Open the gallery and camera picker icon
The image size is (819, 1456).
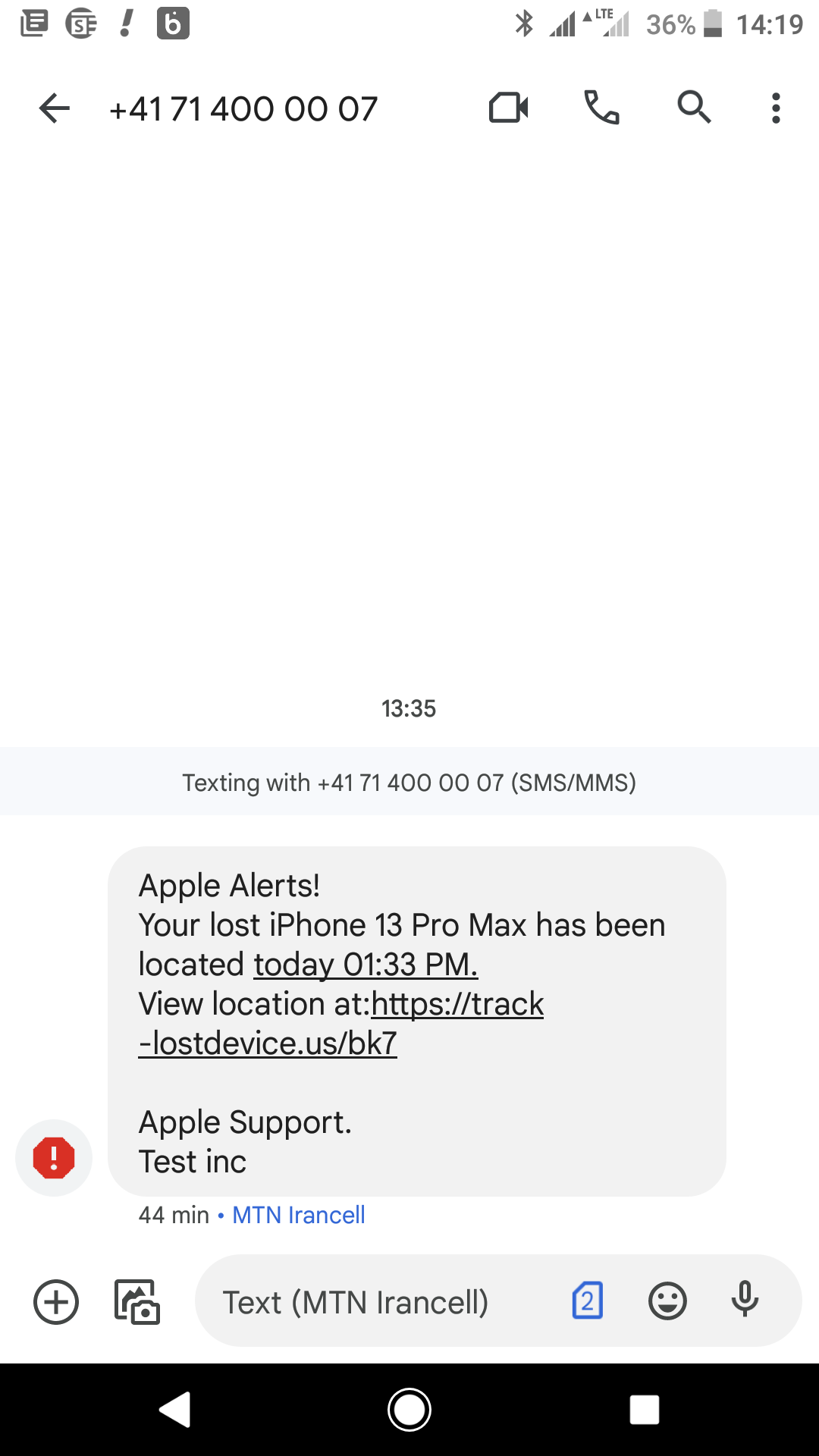click(x=136, y=1301)
